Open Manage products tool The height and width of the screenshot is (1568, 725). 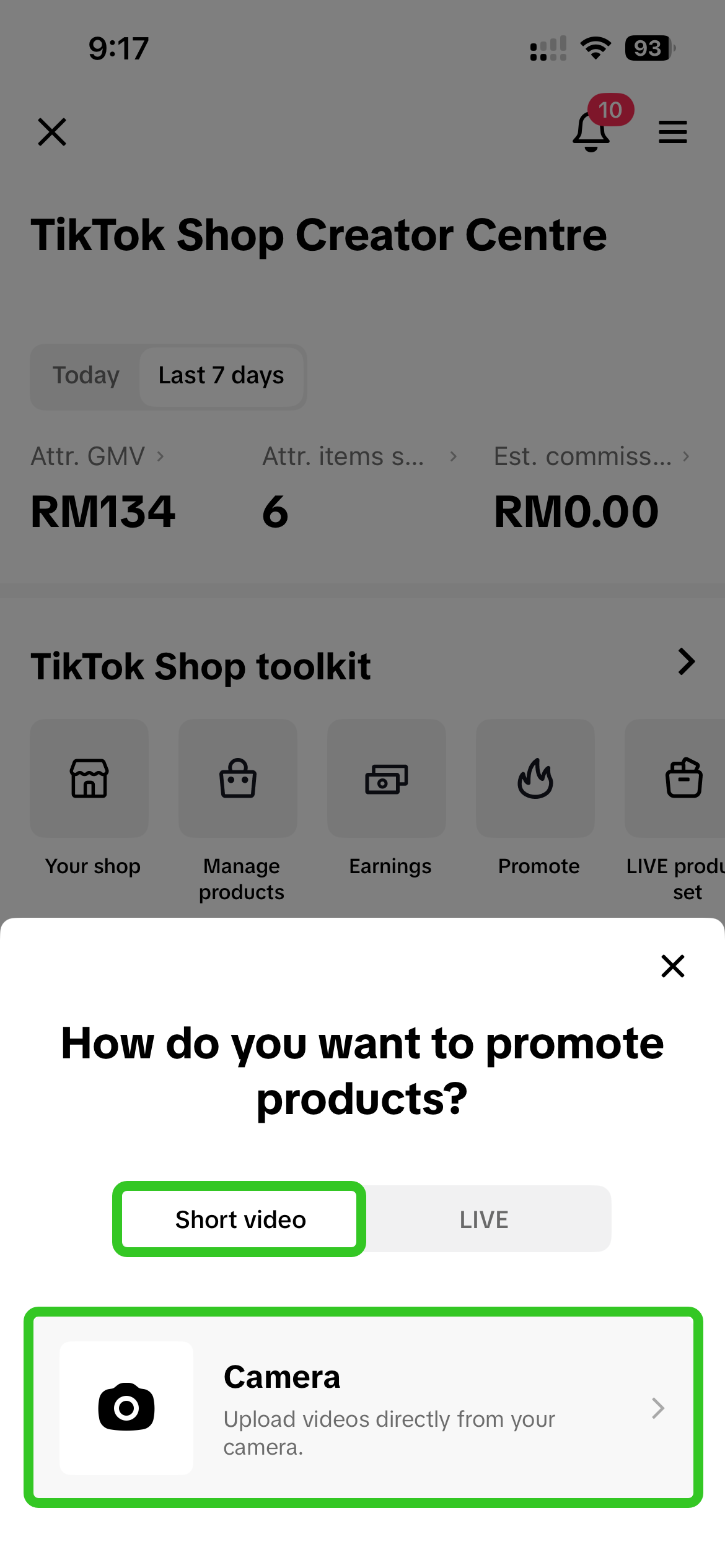[238, 778]
